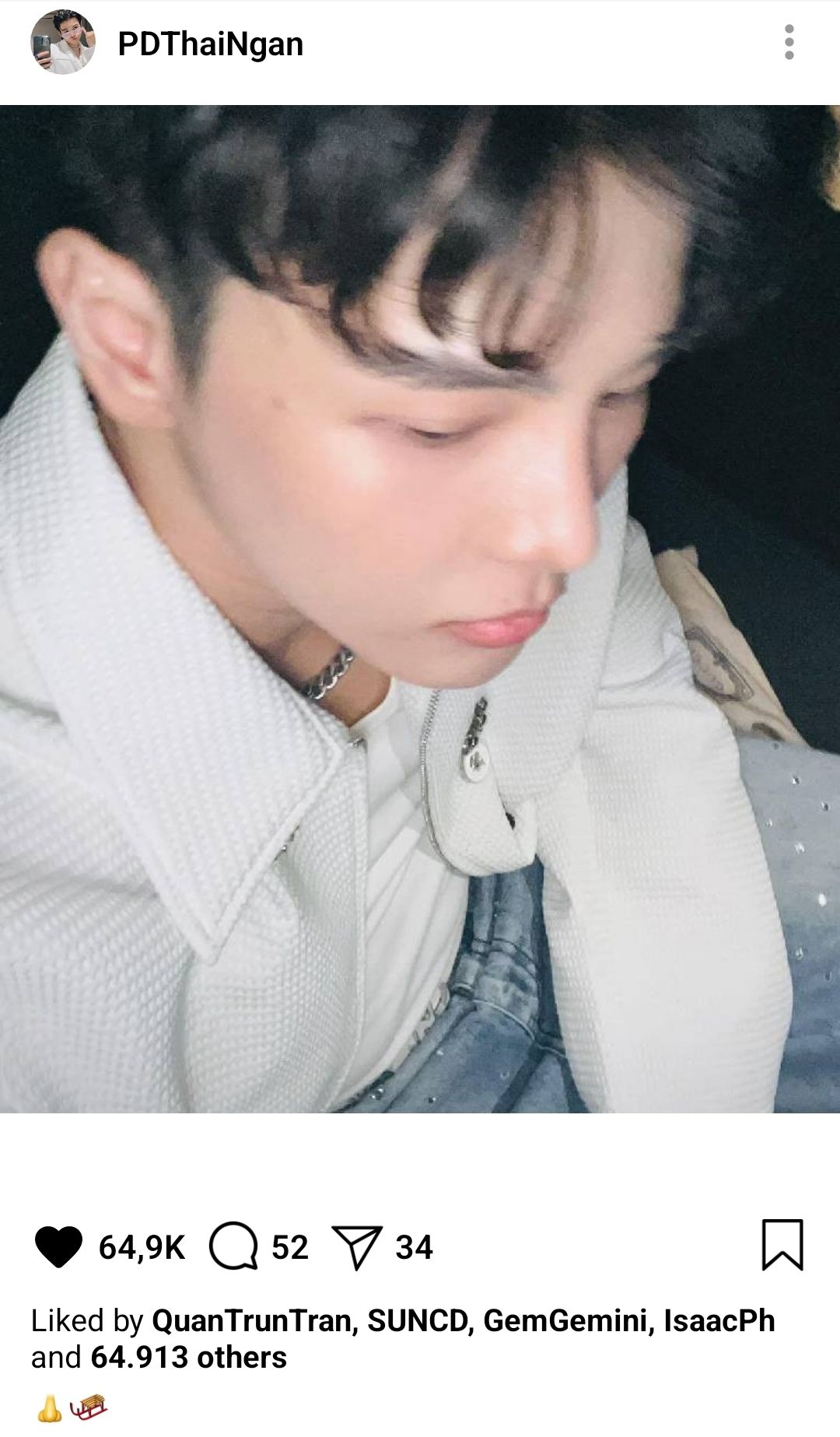Open the PDThaiNgan username profile

[210, 44]
